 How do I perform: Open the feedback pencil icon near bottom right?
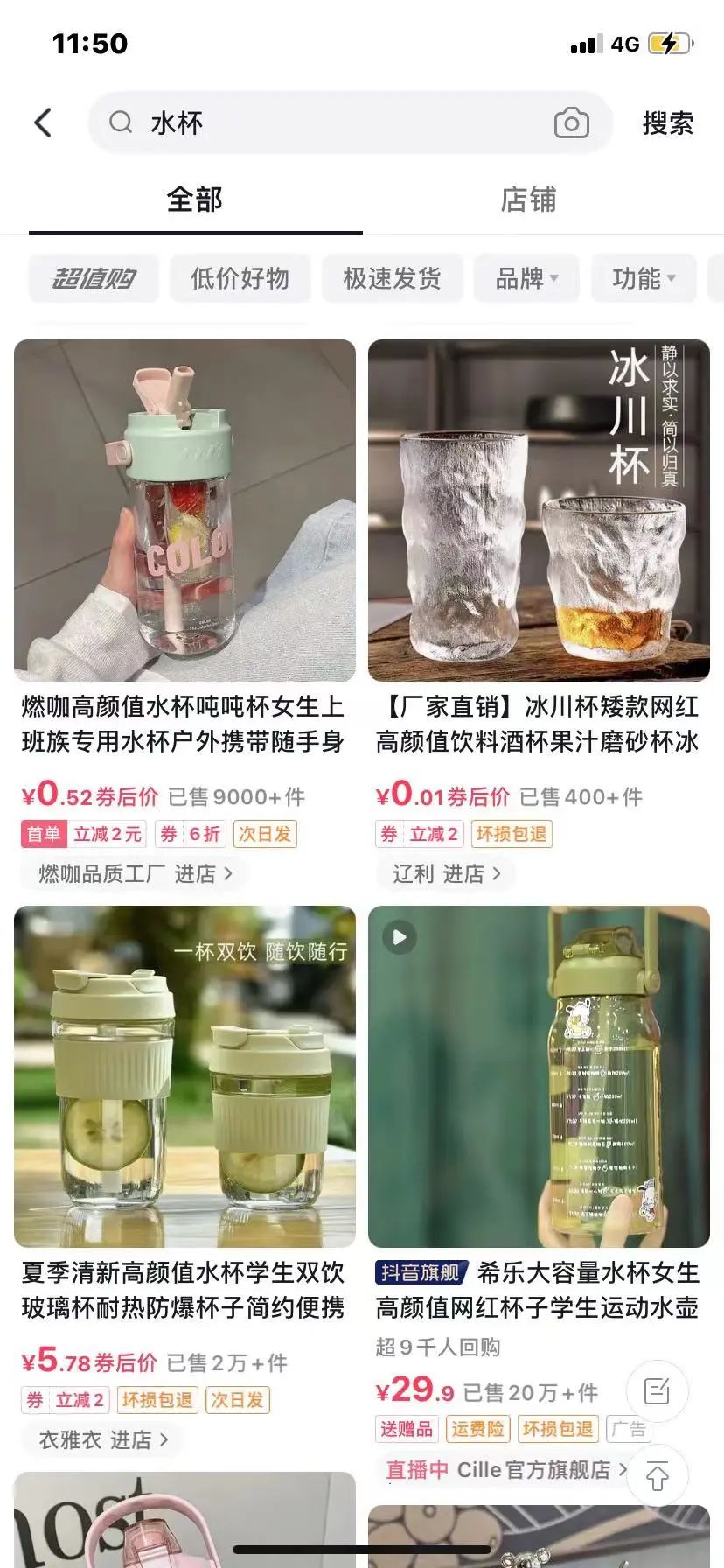tap(658, 1392)
